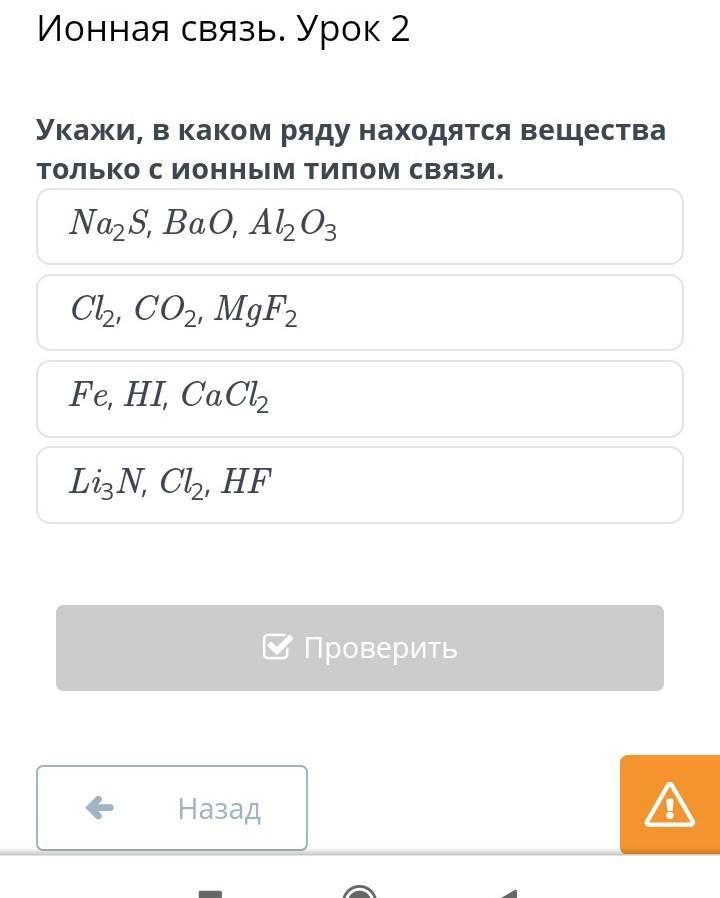Select the answer Na2S, BaO, Al2O3

tap(359, 226)
